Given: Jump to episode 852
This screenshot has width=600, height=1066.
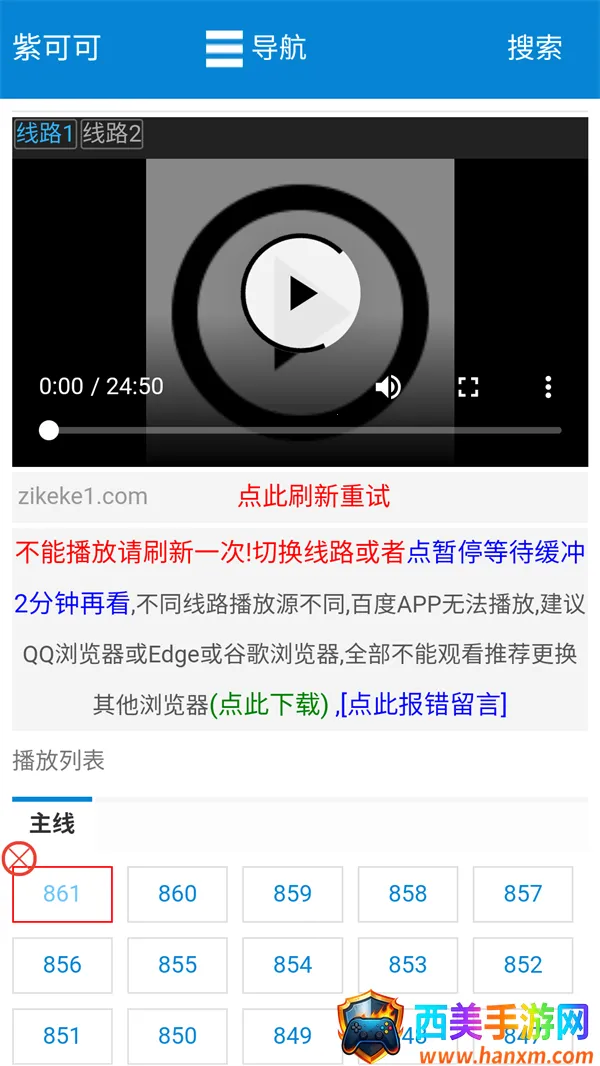Looking at the screenshot, I should 523,965.
